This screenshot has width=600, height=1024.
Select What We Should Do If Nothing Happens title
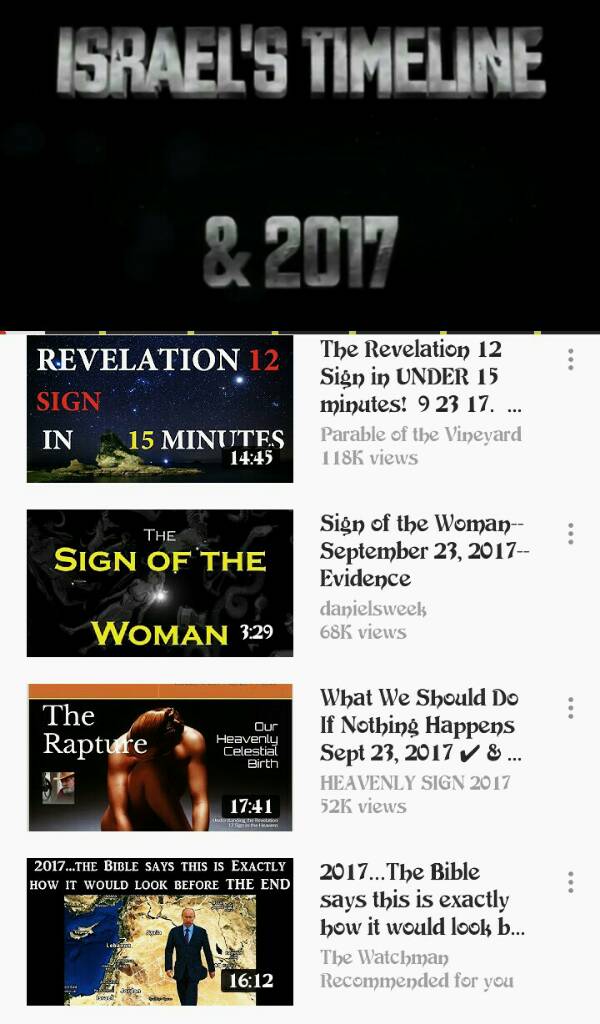pos(420,725)
